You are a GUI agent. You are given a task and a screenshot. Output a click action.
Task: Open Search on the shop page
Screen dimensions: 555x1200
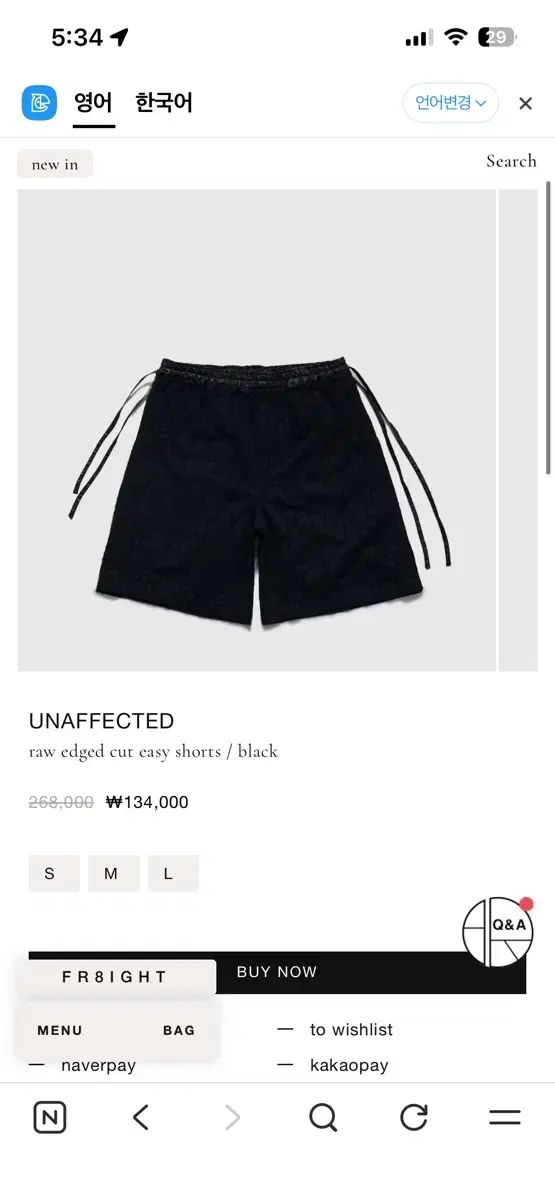click(511, 161)
